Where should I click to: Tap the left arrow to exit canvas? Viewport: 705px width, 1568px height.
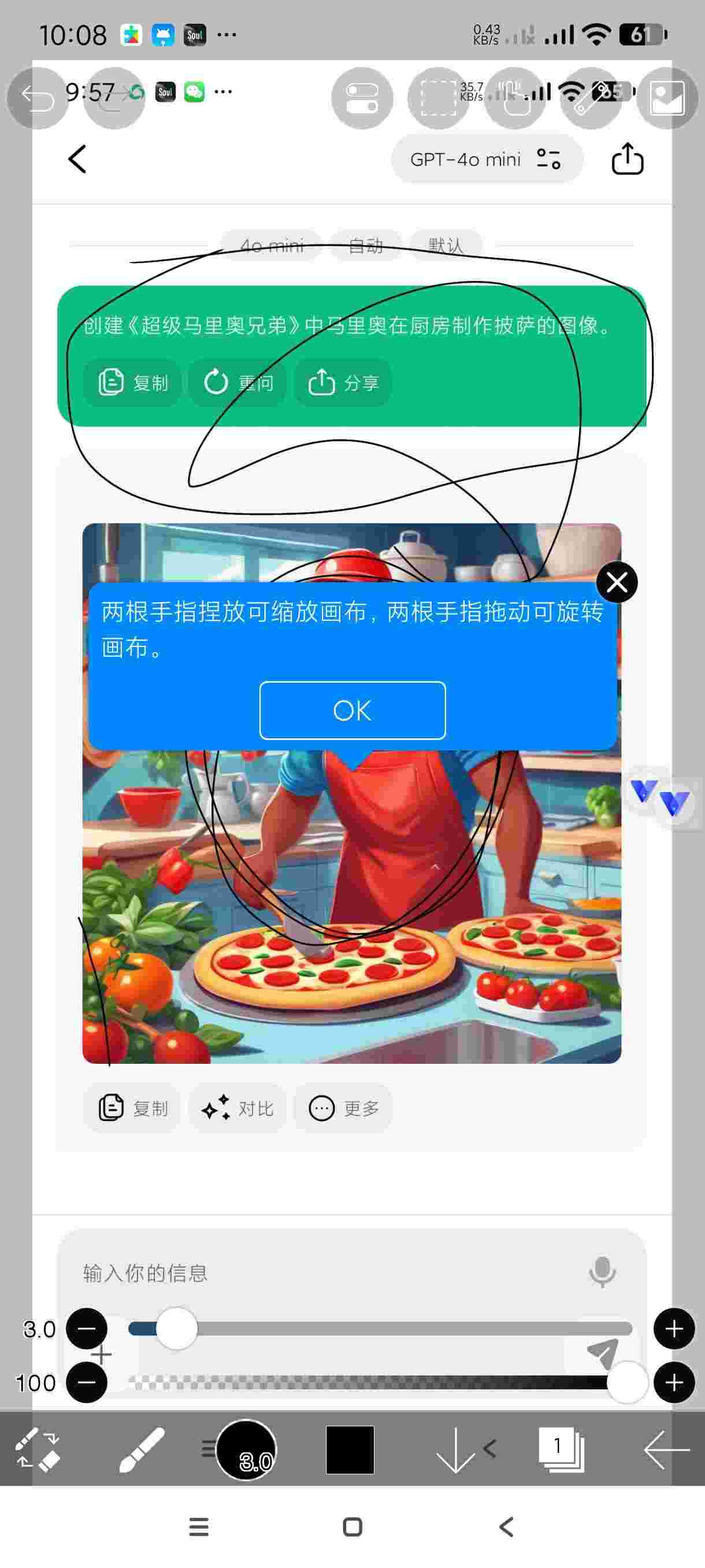pyautogui.click(x=667, y=1450)
